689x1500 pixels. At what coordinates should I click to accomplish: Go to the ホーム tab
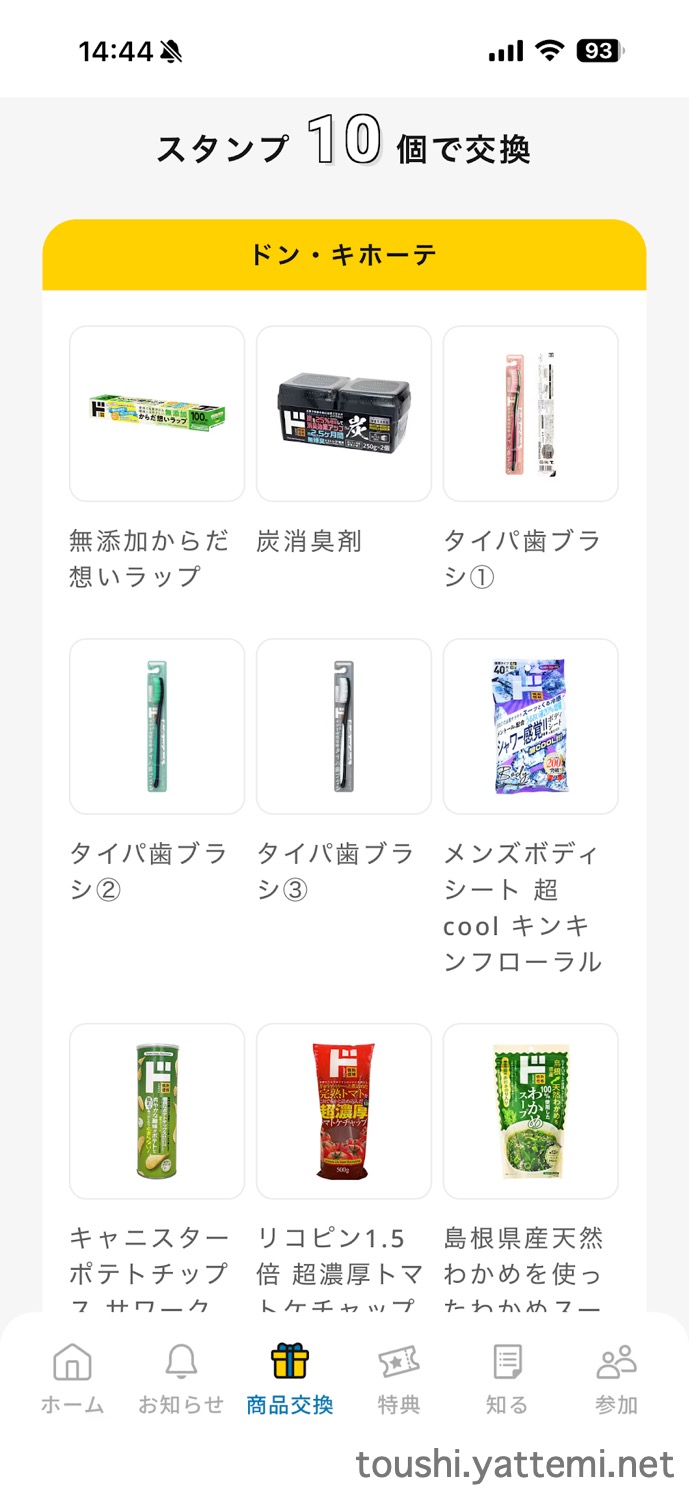[72, 1378]
